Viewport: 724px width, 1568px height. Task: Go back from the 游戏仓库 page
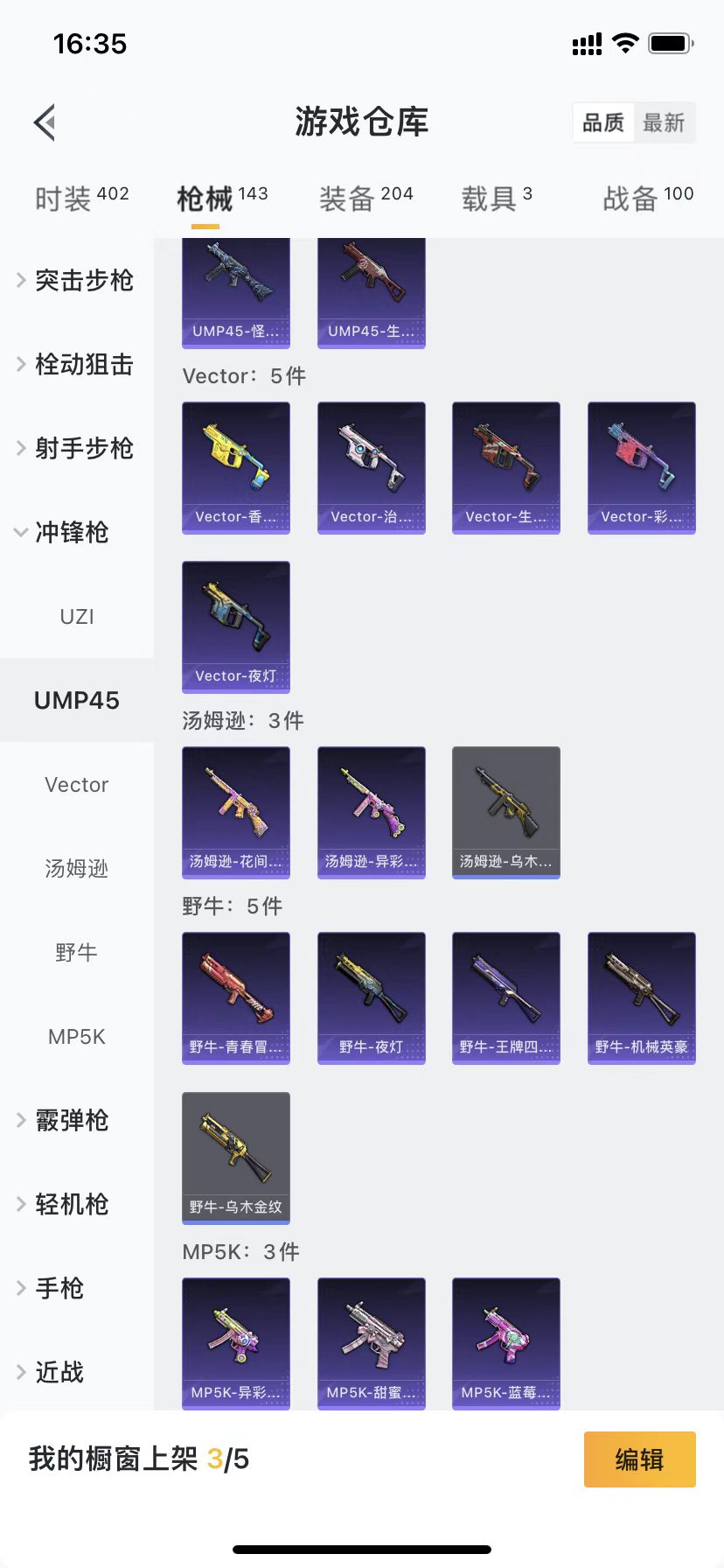click(45, 122)
